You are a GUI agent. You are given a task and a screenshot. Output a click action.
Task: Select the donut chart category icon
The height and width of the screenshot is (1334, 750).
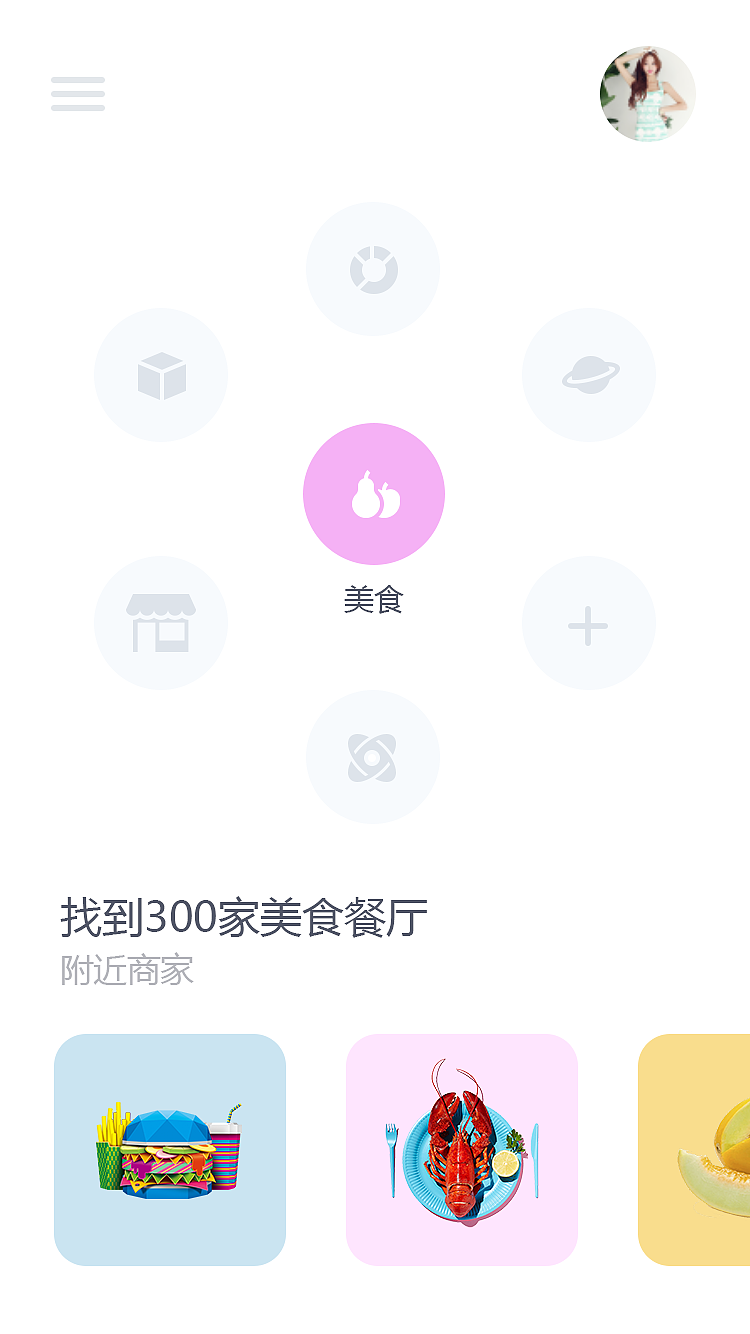(373, 269)
